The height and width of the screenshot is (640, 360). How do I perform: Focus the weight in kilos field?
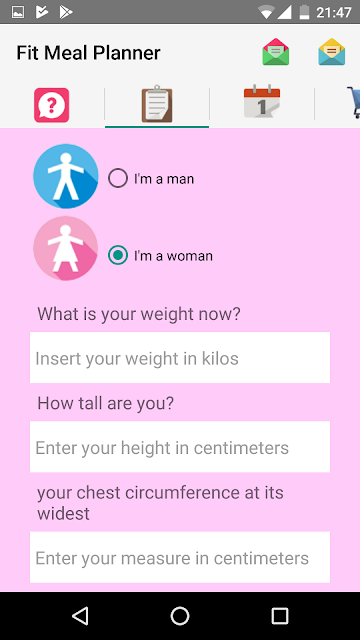[x=180, y=358]
